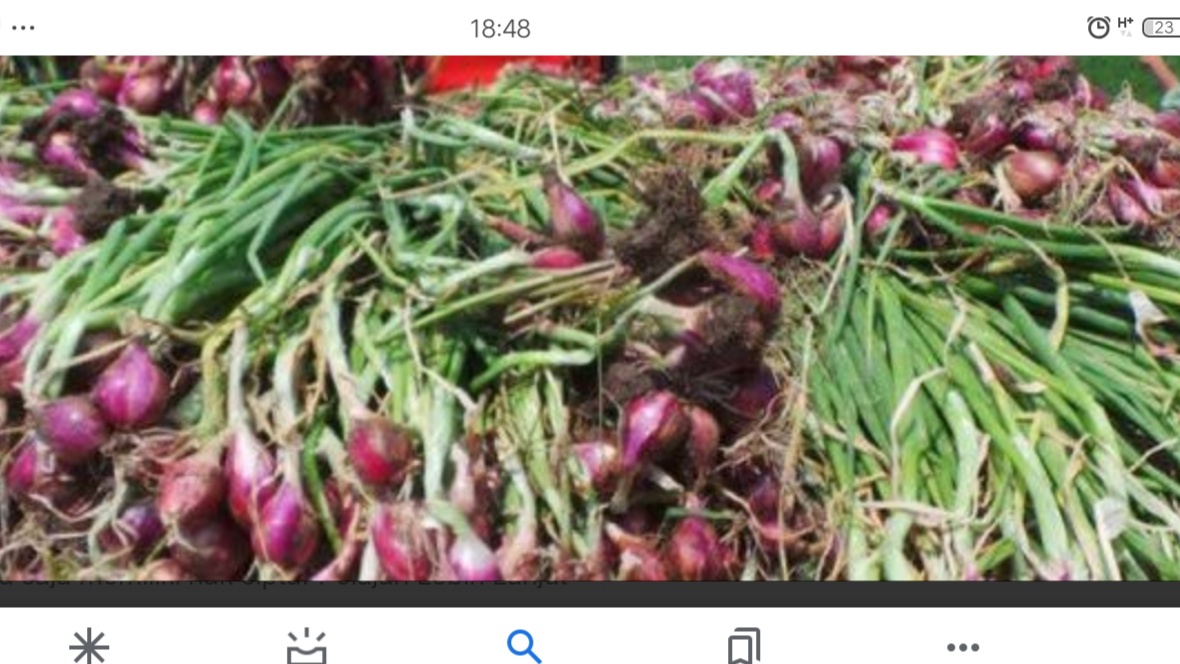Select the Search tab
Viewport: 1180px width, 664px height.
click(x=524, y=646)
